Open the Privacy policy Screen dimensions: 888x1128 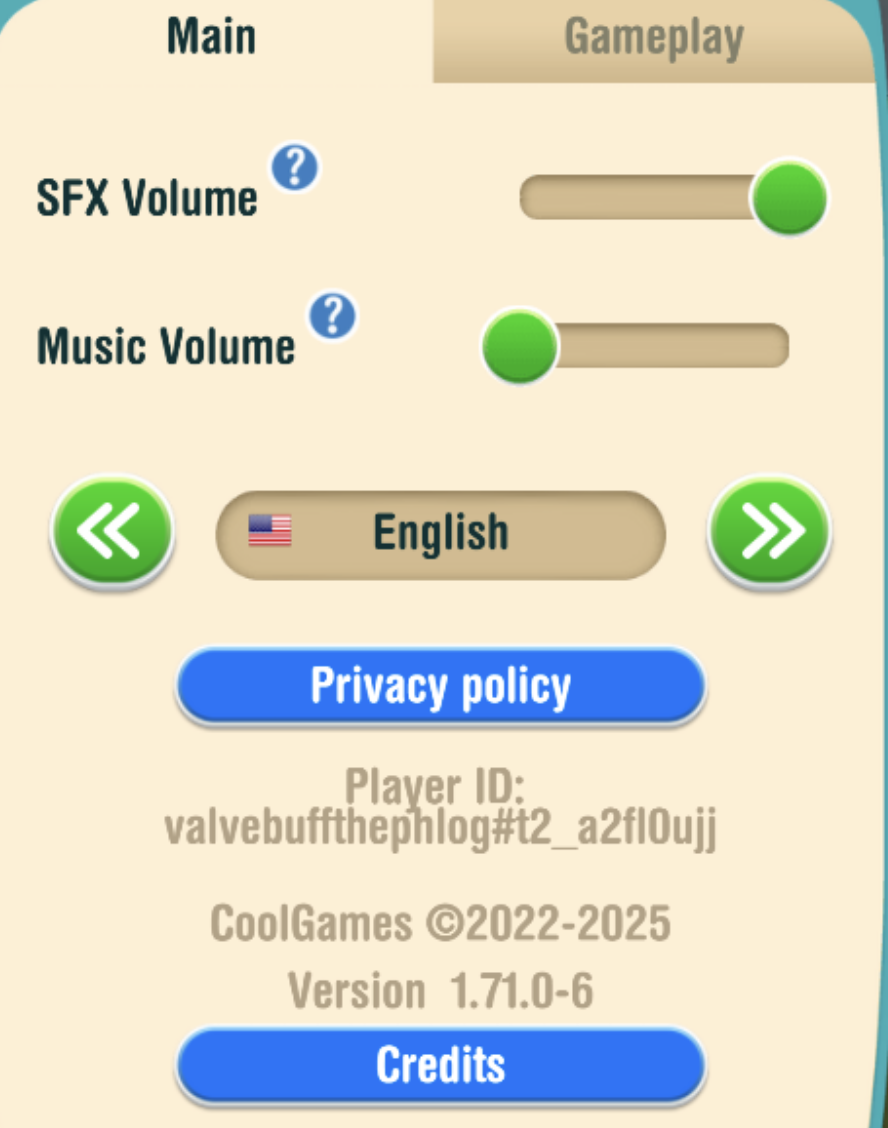click(440, 686)
